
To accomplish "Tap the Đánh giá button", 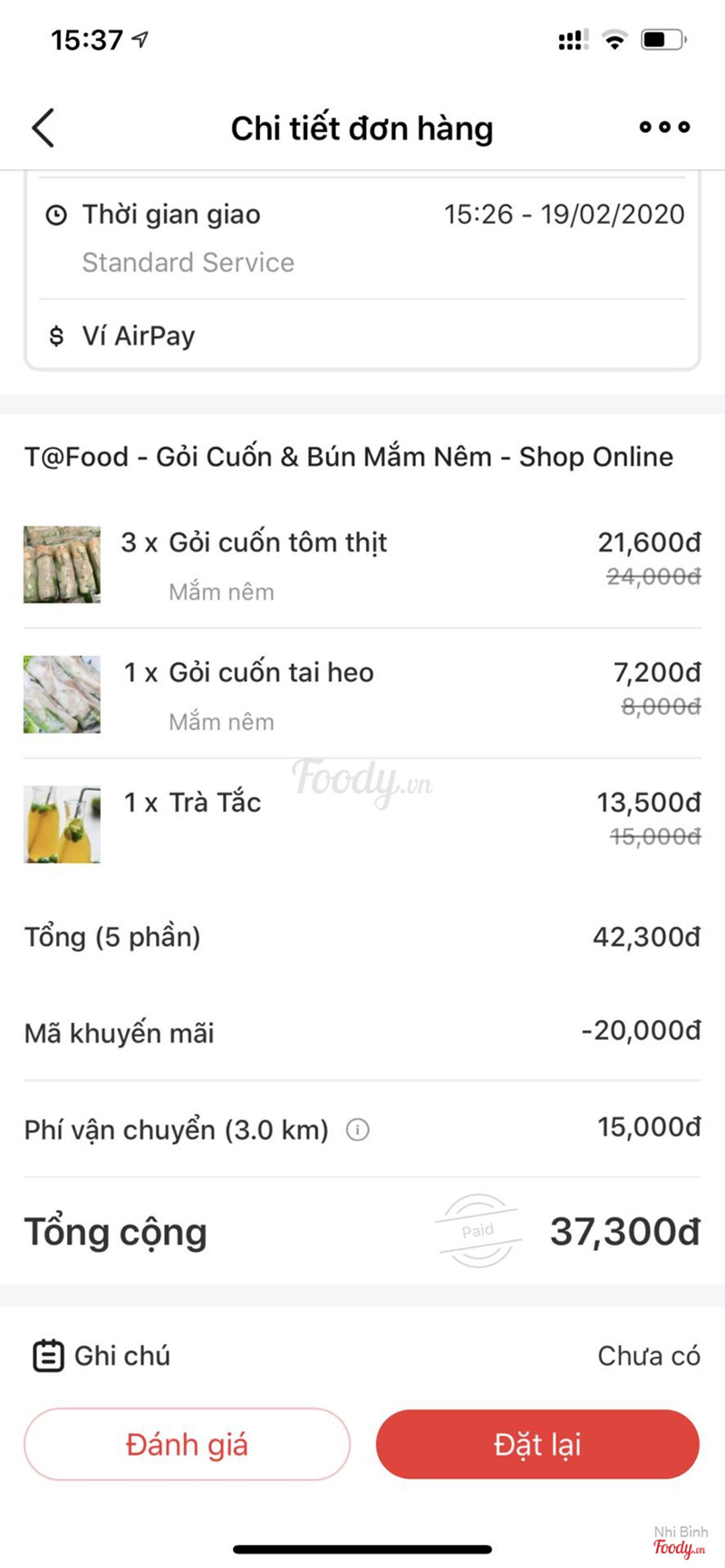I will tap(187, 1444).
